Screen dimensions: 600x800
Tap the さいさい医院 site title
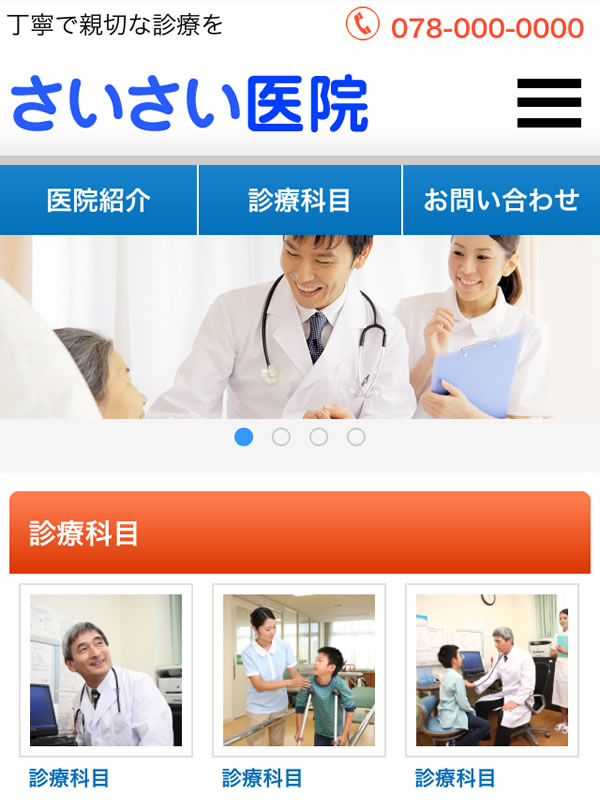pos(190,103)
